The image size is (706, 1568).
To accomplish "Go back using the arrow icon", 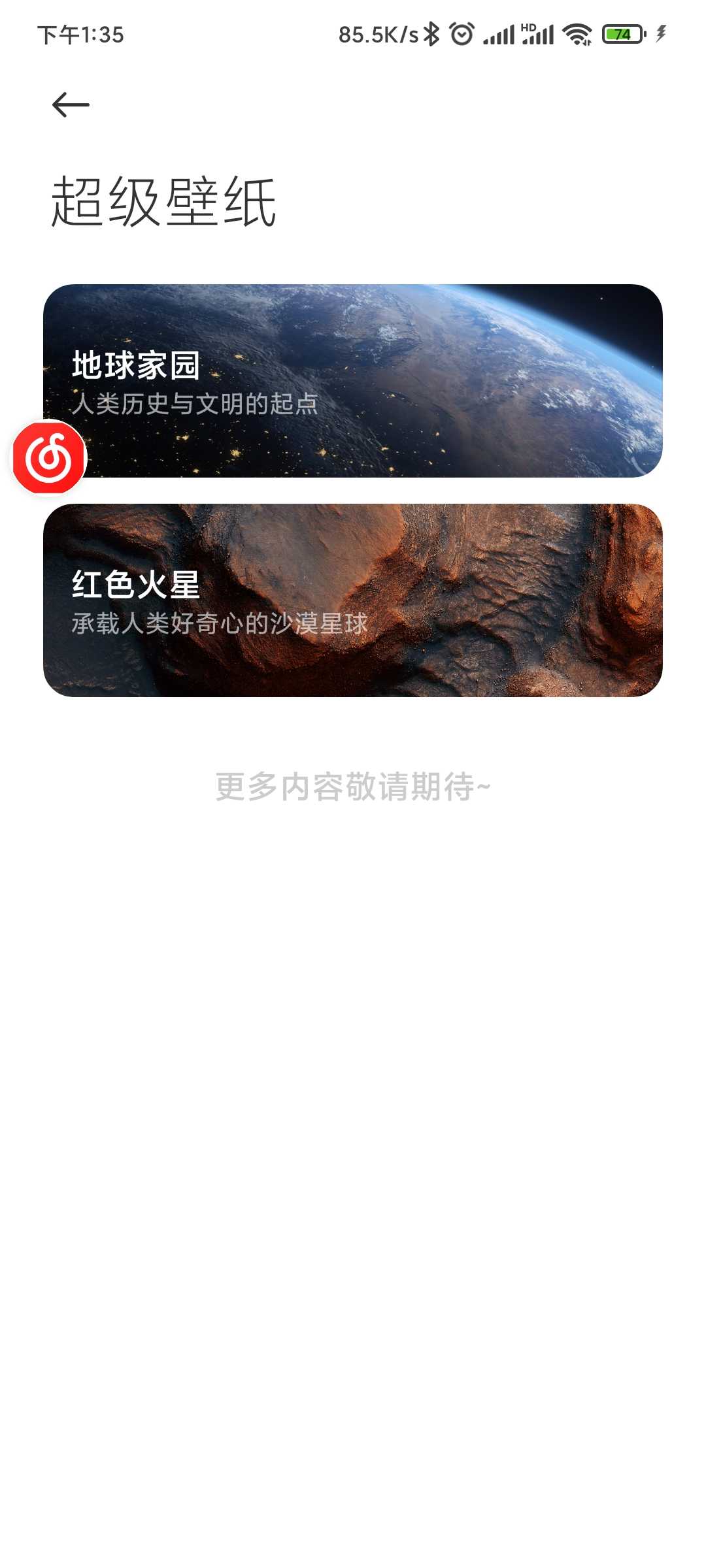I will (x=71, y=105).
